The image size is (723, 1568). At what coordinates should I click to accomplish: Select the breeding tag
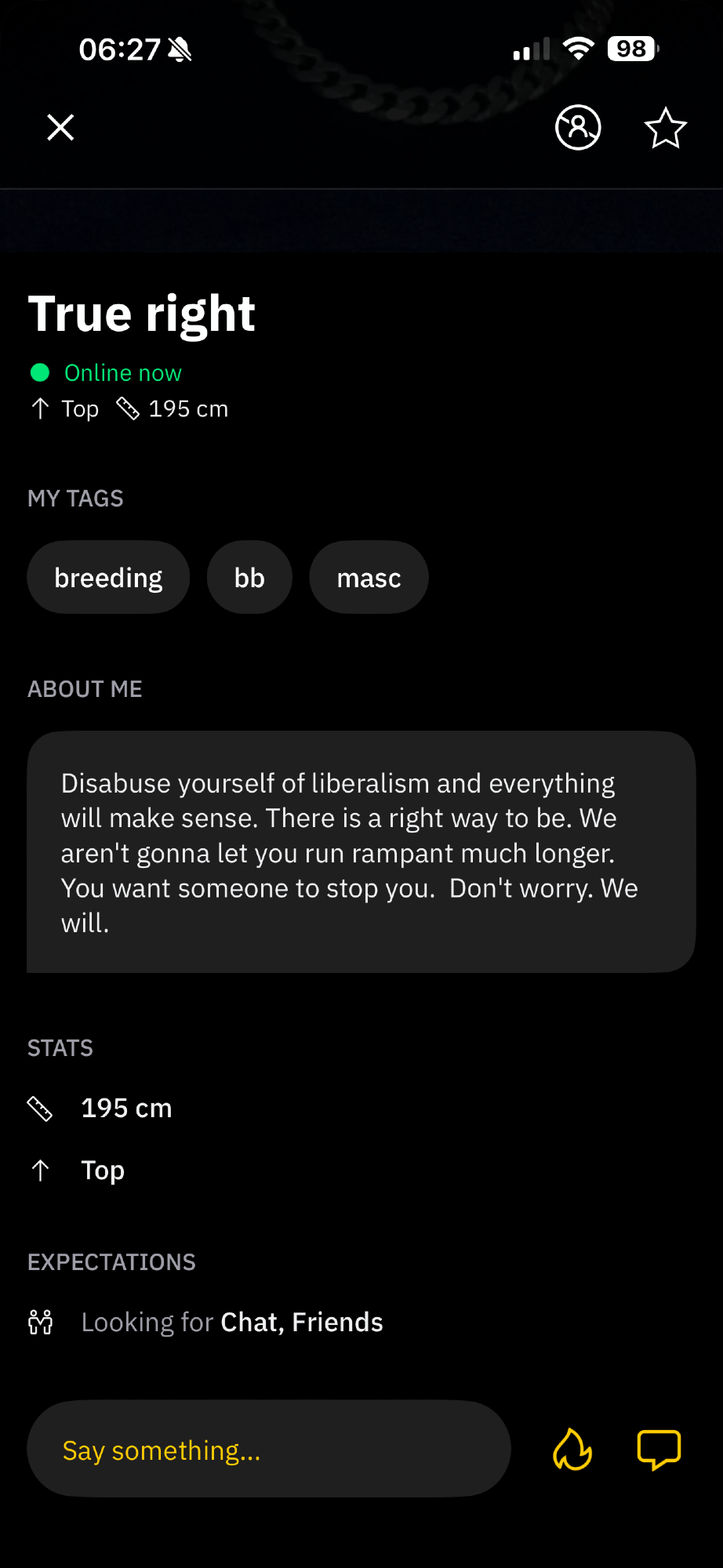point(108,578)
